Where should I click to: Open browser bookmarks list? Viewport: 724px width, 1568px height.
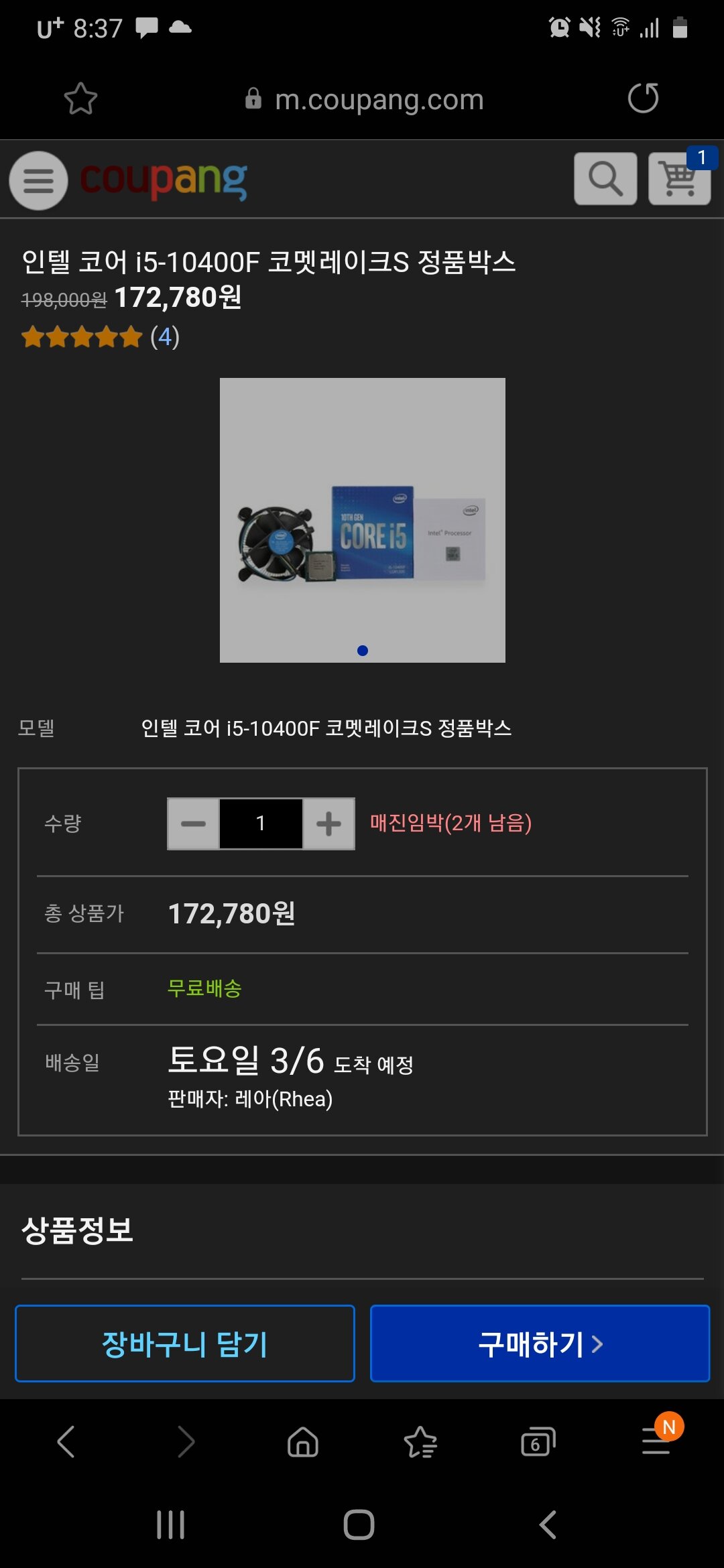(421, 1441)
